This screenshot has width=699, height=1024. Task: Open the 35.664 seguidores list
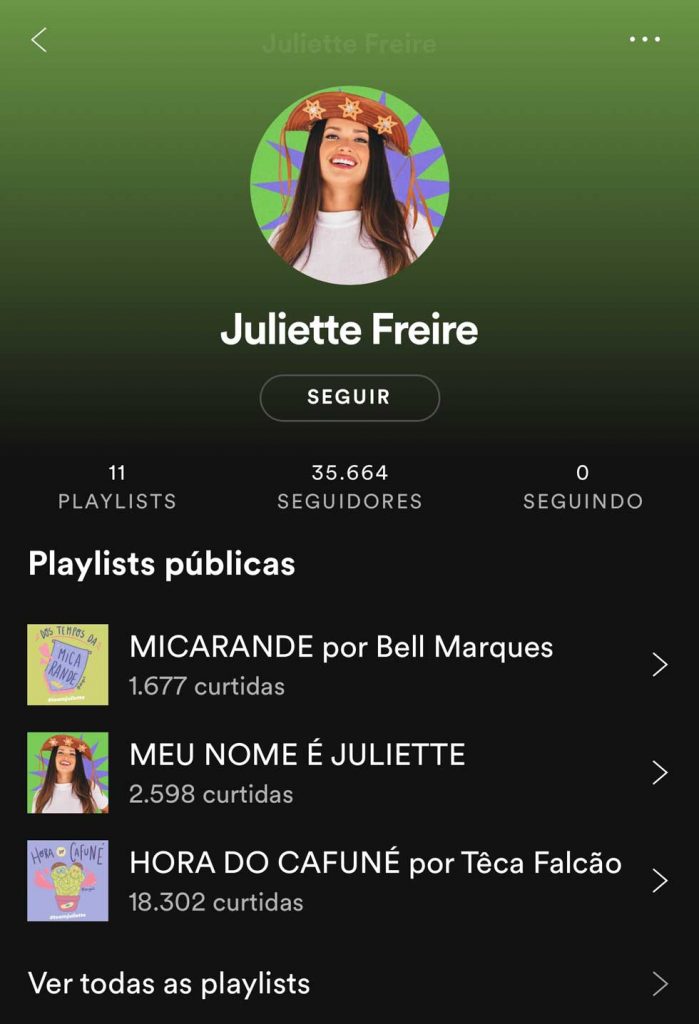(x=349, y=487)
